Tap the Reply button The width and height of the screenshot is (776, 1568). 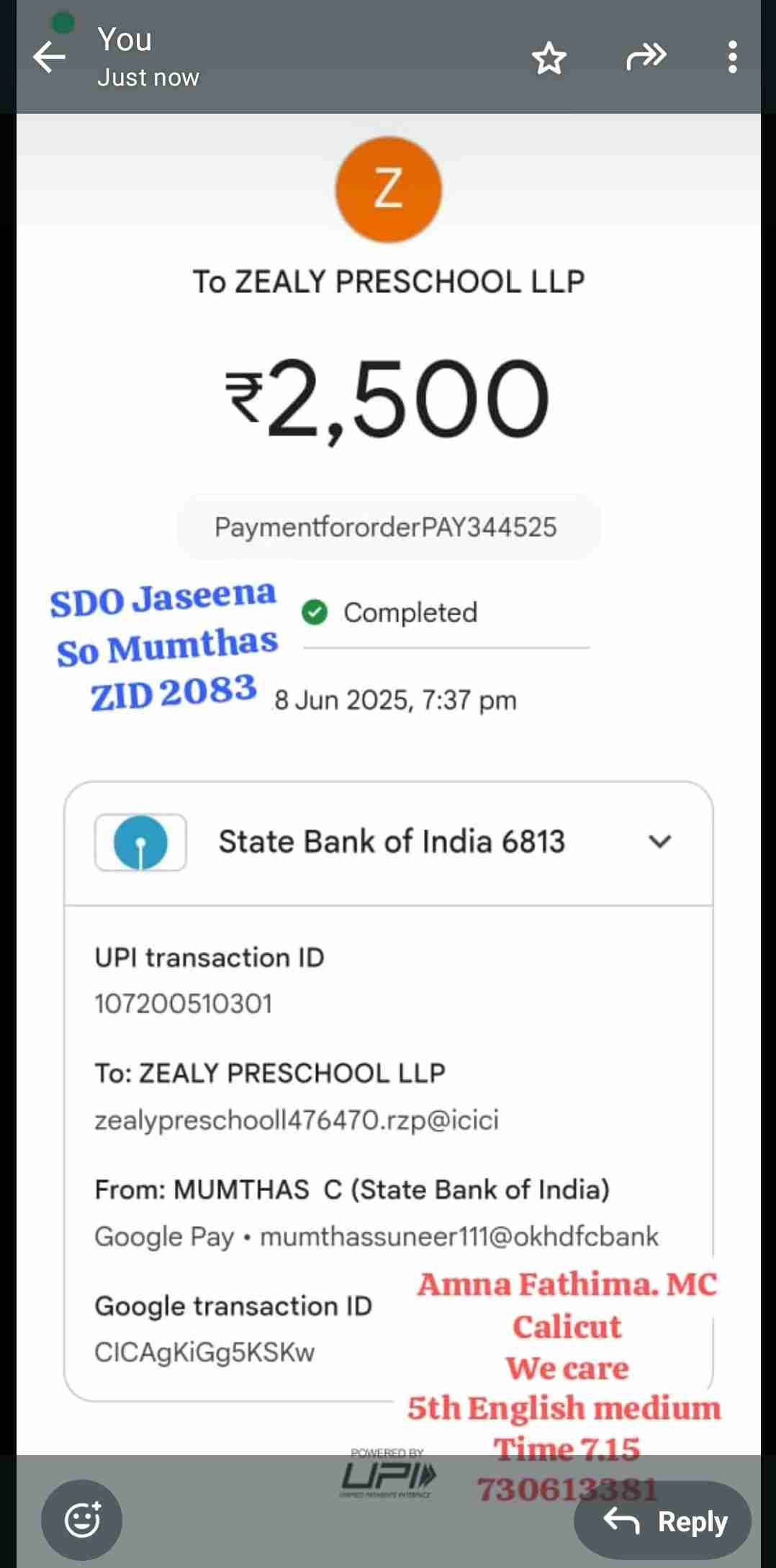[663, 1521]
